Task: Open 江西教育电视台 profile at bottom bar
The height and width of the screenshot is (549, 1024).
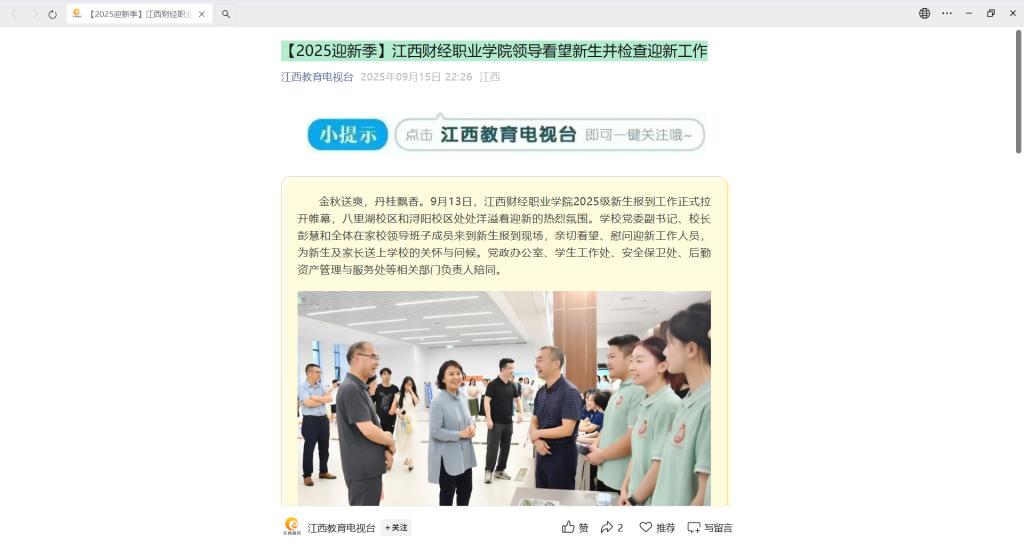Action: click(340, 527)
